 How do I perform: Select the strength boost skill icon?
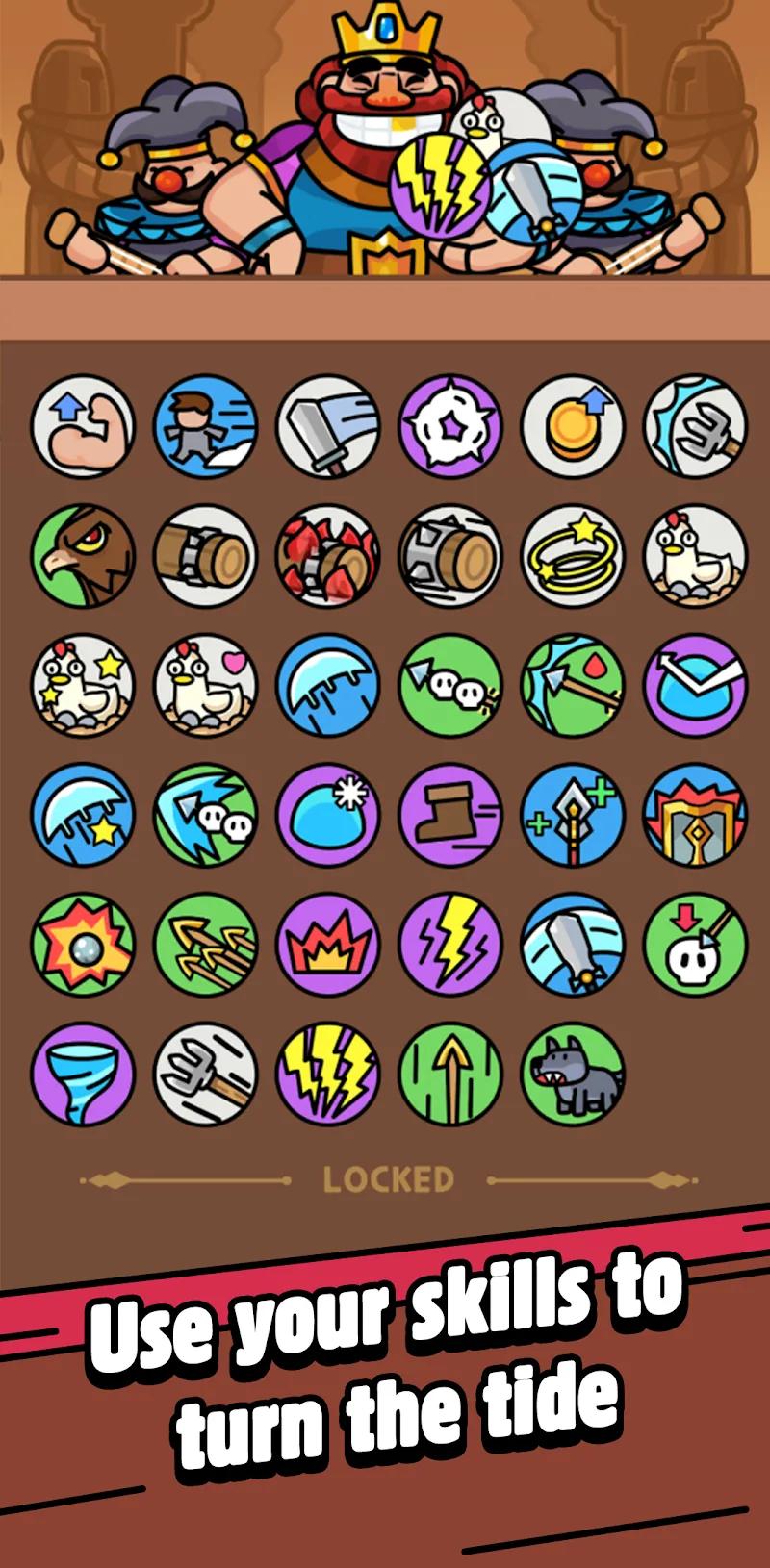84,428
